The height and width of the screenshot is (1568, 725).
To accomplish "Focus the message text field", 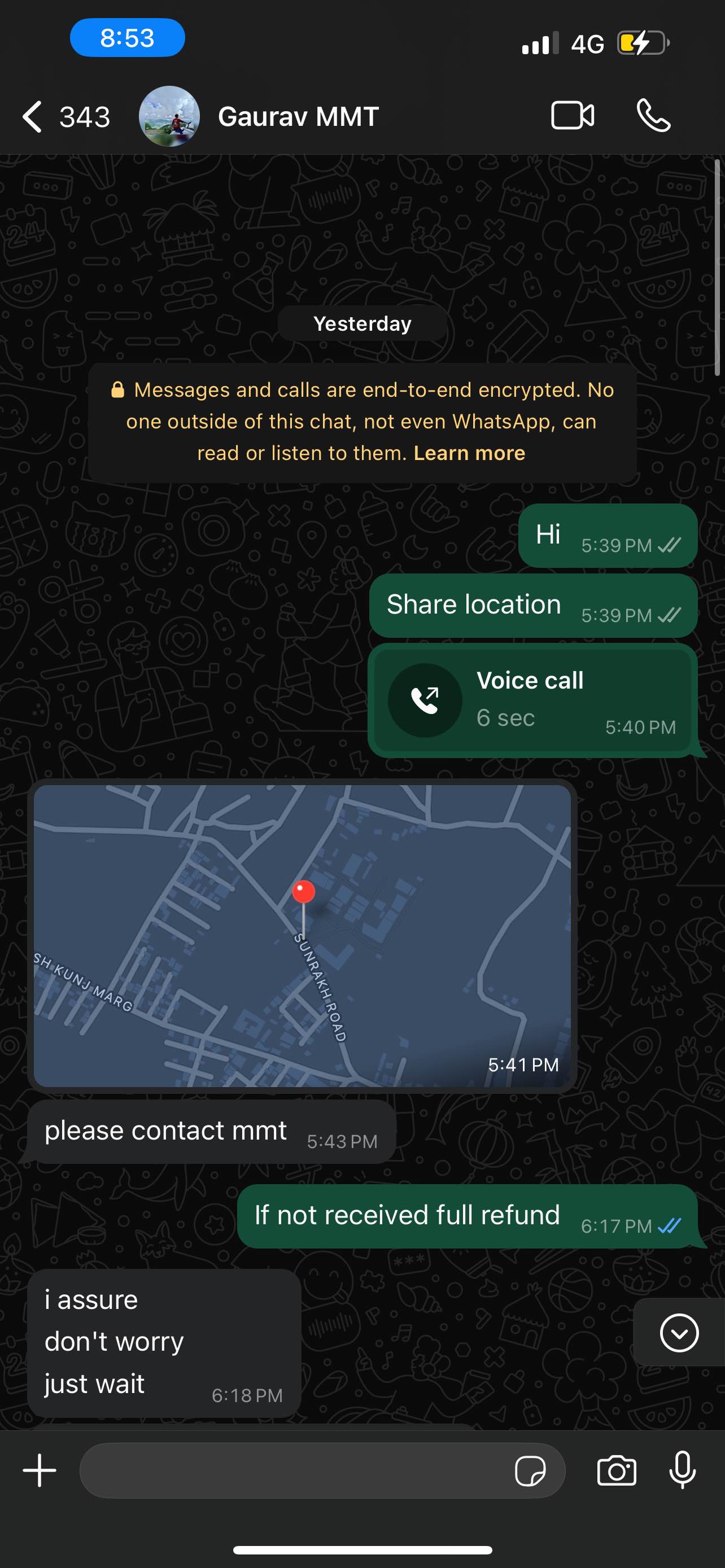I will tap(292, 1470).
